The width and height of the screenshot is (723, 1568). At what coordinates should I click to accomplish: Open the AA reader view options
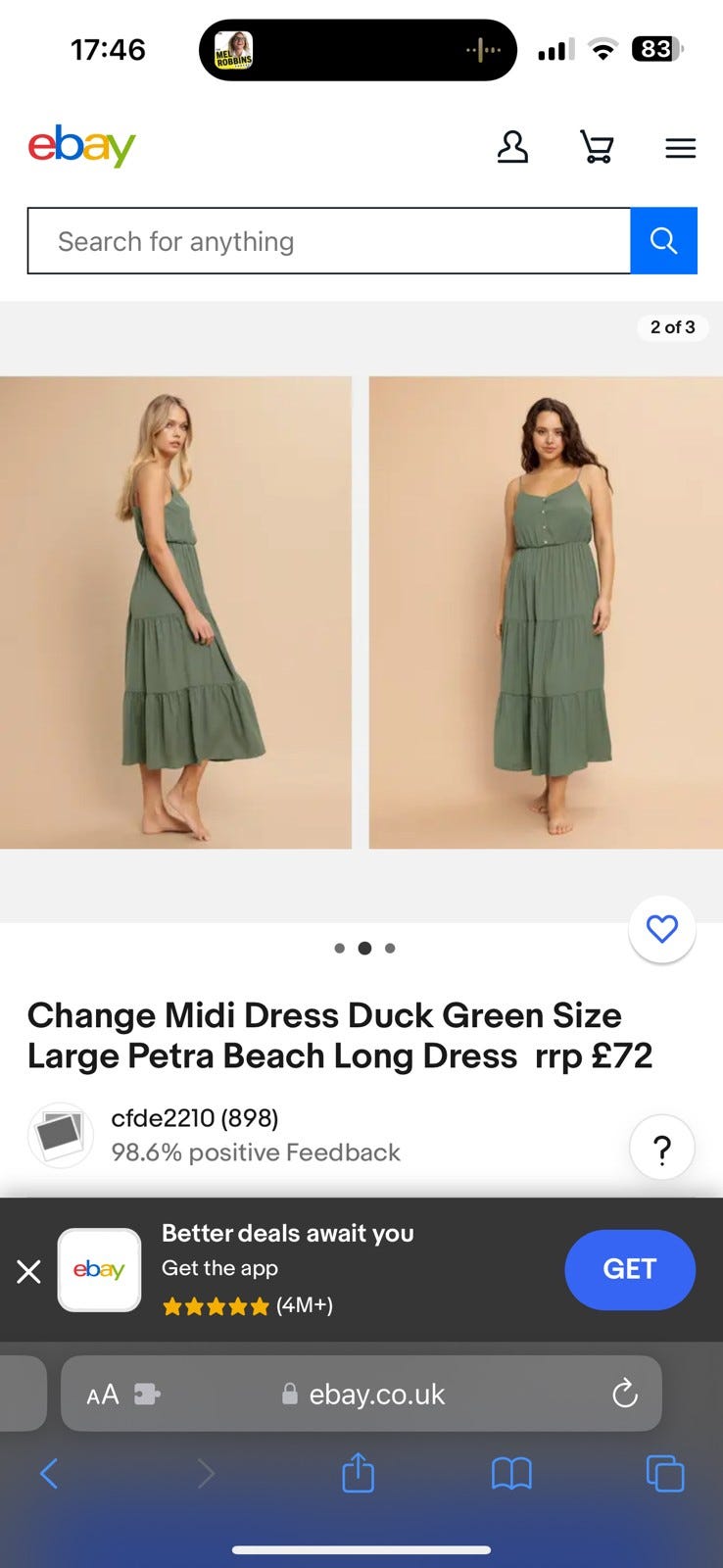point(103,1395)
